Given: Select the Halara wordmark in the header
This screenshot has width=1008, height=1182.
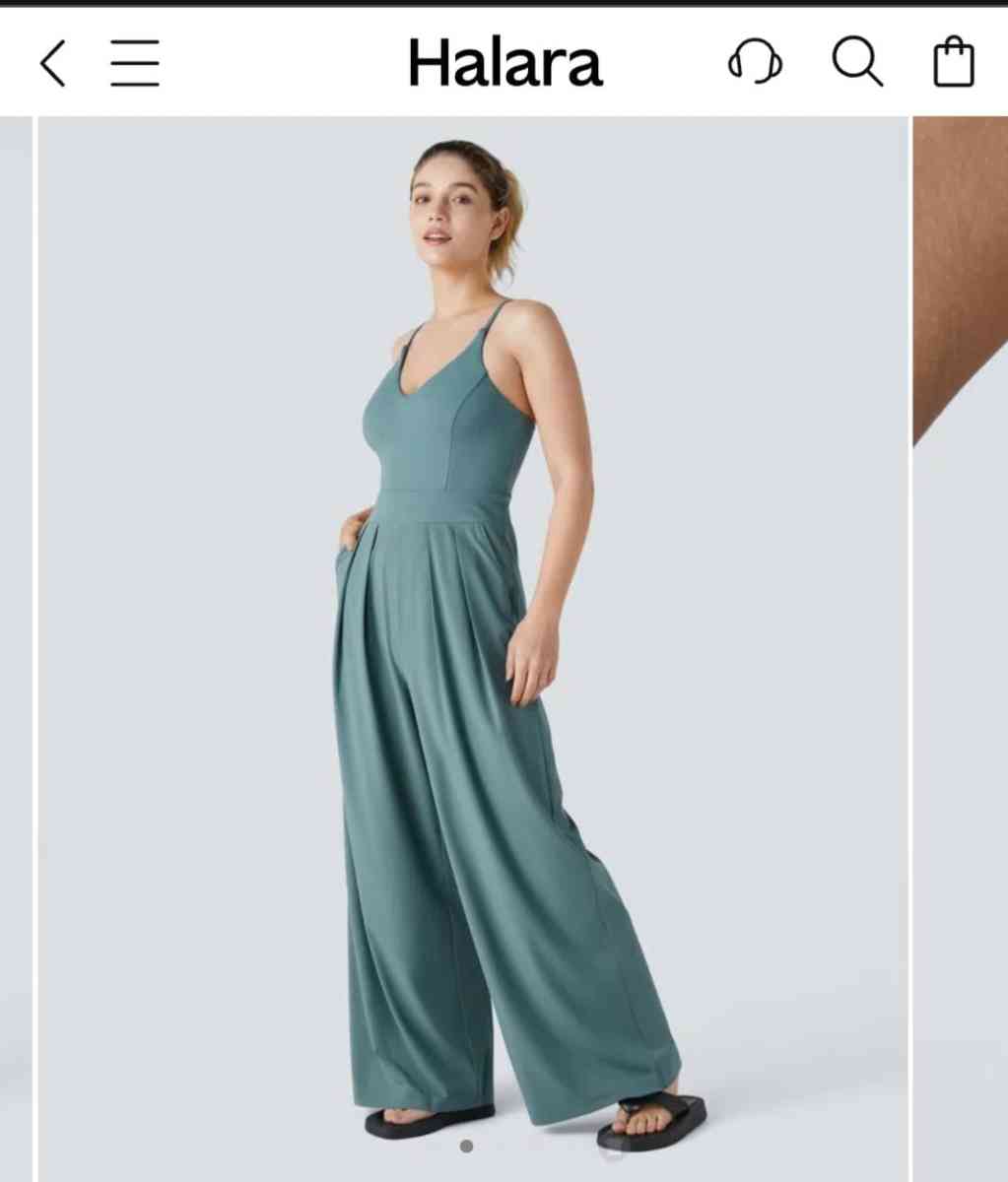Looking at the screenshot, I should coord(504,62).
